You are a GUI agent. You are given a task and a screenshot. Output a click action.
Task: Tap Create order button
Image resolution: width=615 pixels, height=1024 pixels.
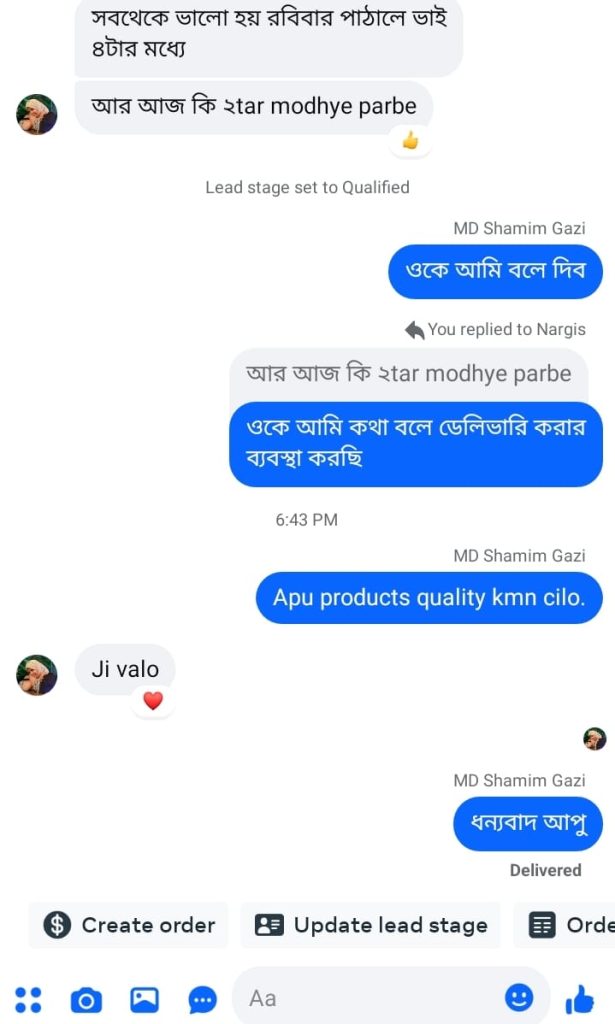coord(129,925)
